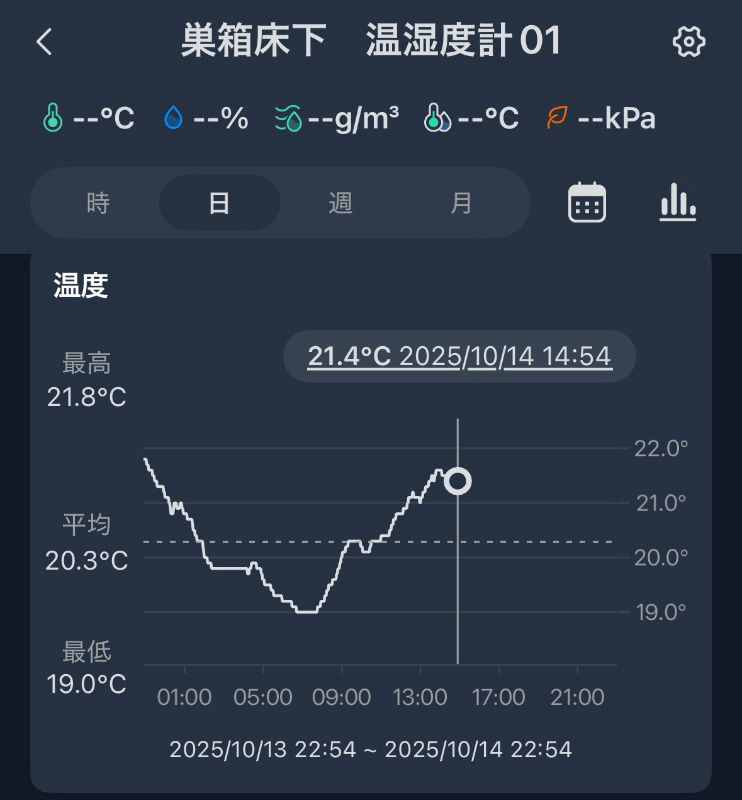Open the calendar date picker
742x800 pixels.
click(587, 203)
